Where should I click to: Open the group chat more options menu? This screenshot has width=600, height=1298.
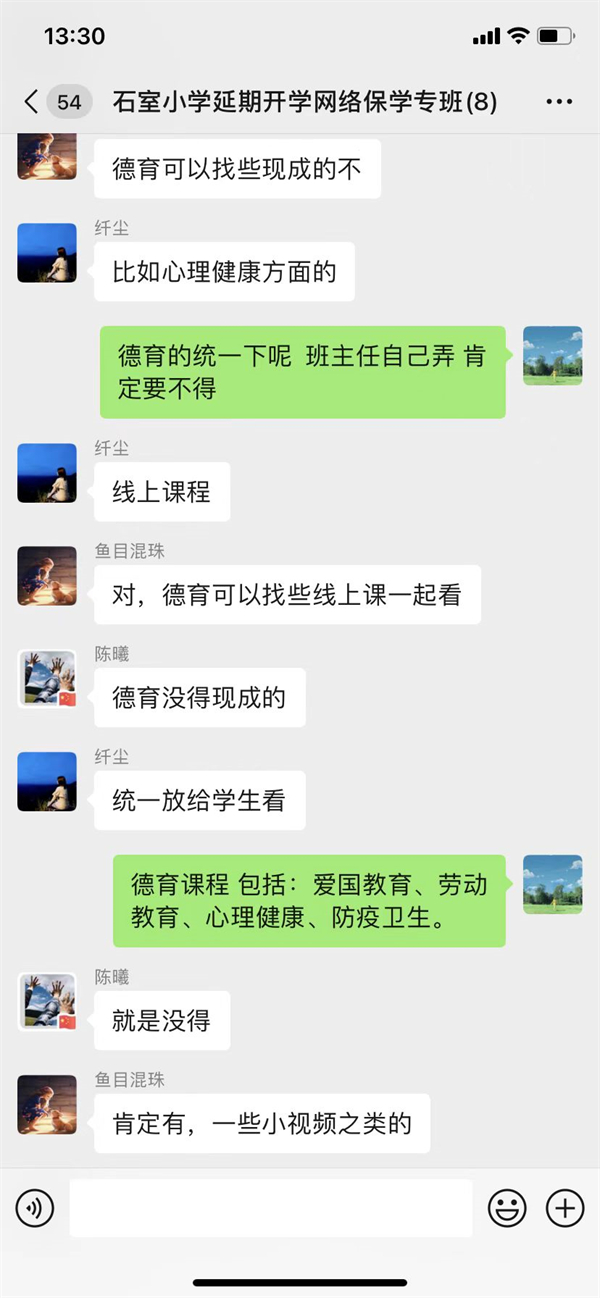coord(559,102)
